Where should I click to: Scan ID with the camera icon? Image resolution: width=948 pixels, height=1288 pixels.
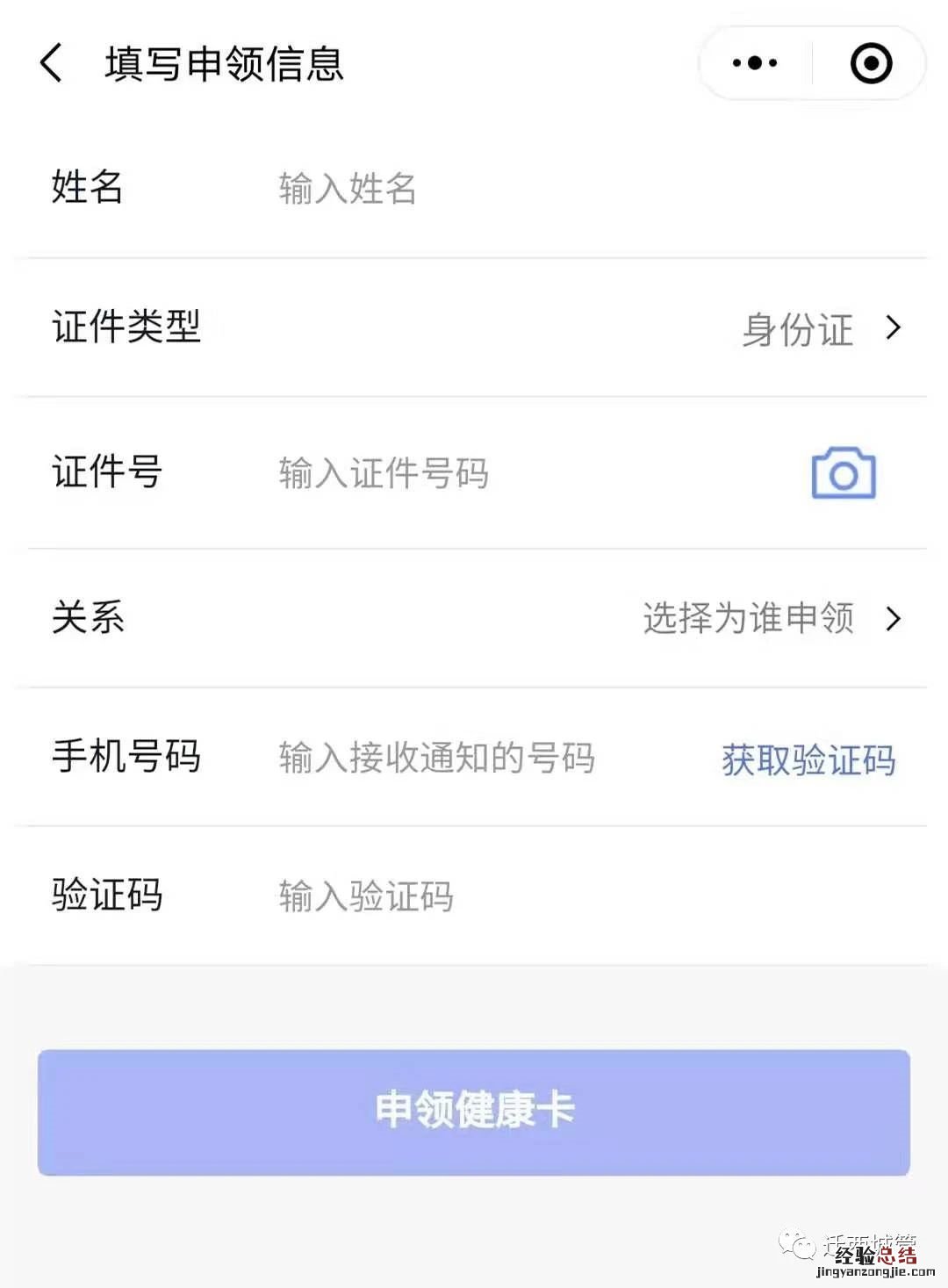click(x=844, y=473)
